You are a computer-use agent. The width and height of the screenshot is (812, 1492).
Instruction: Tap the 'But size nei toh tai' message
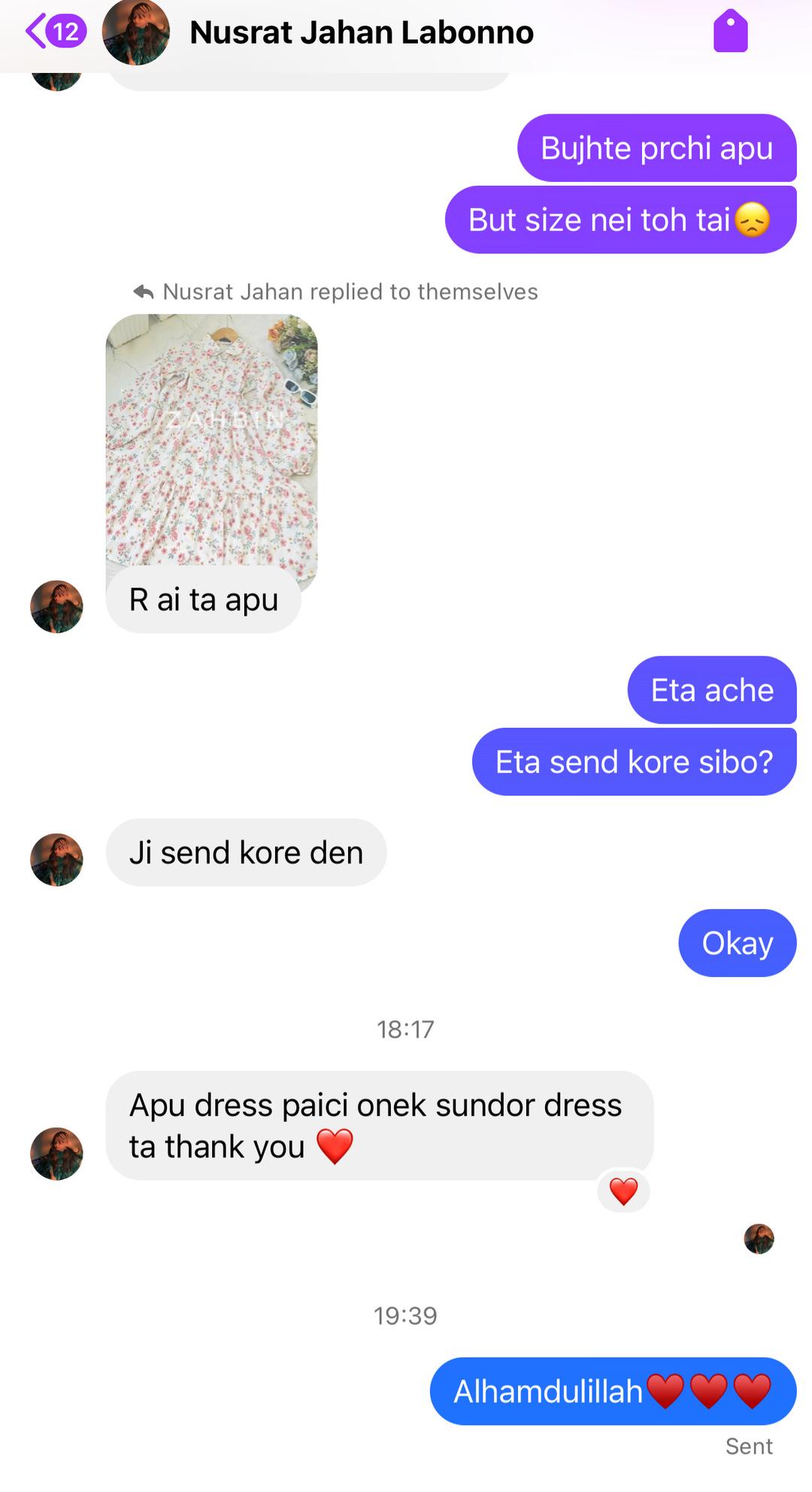[619, 220]
